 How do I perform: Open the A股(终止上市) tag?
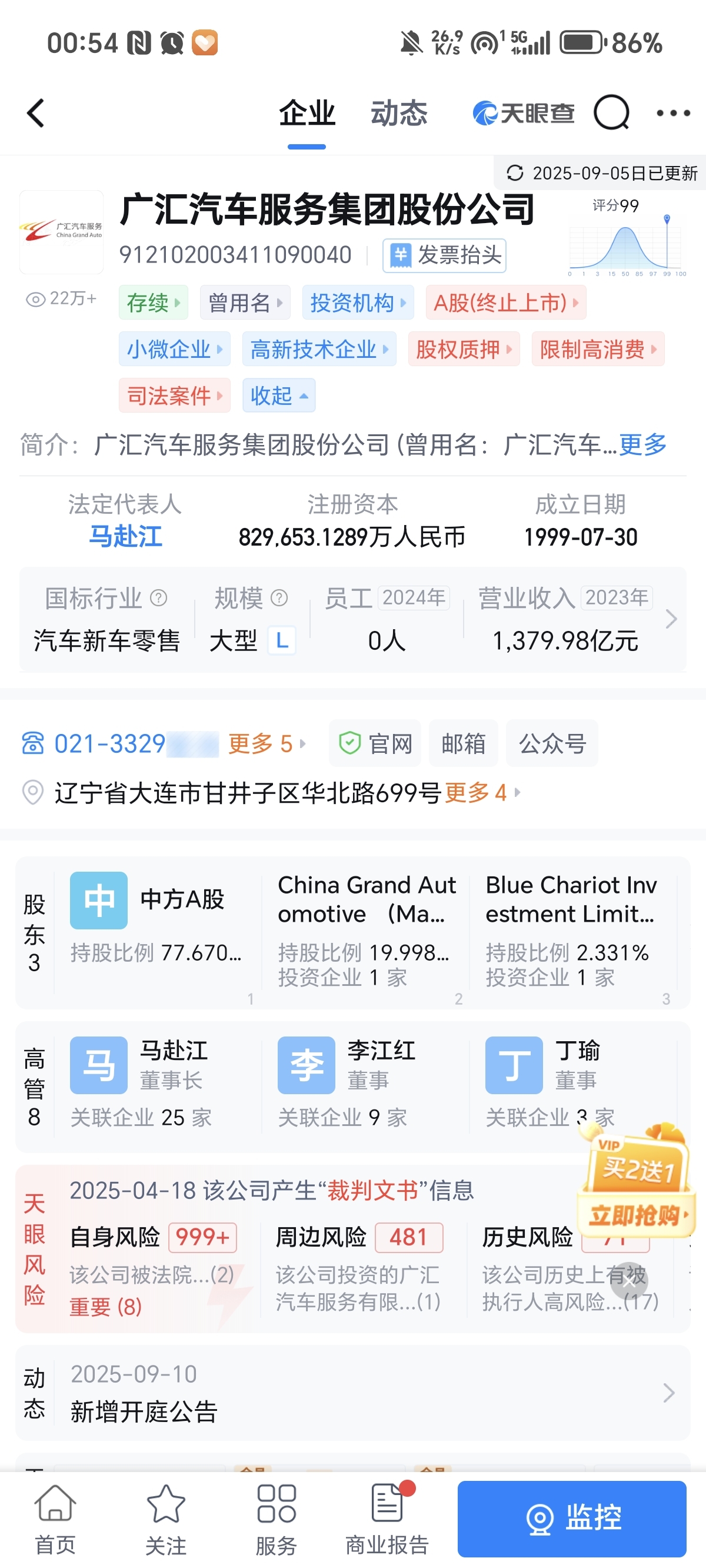coord(506,303)
